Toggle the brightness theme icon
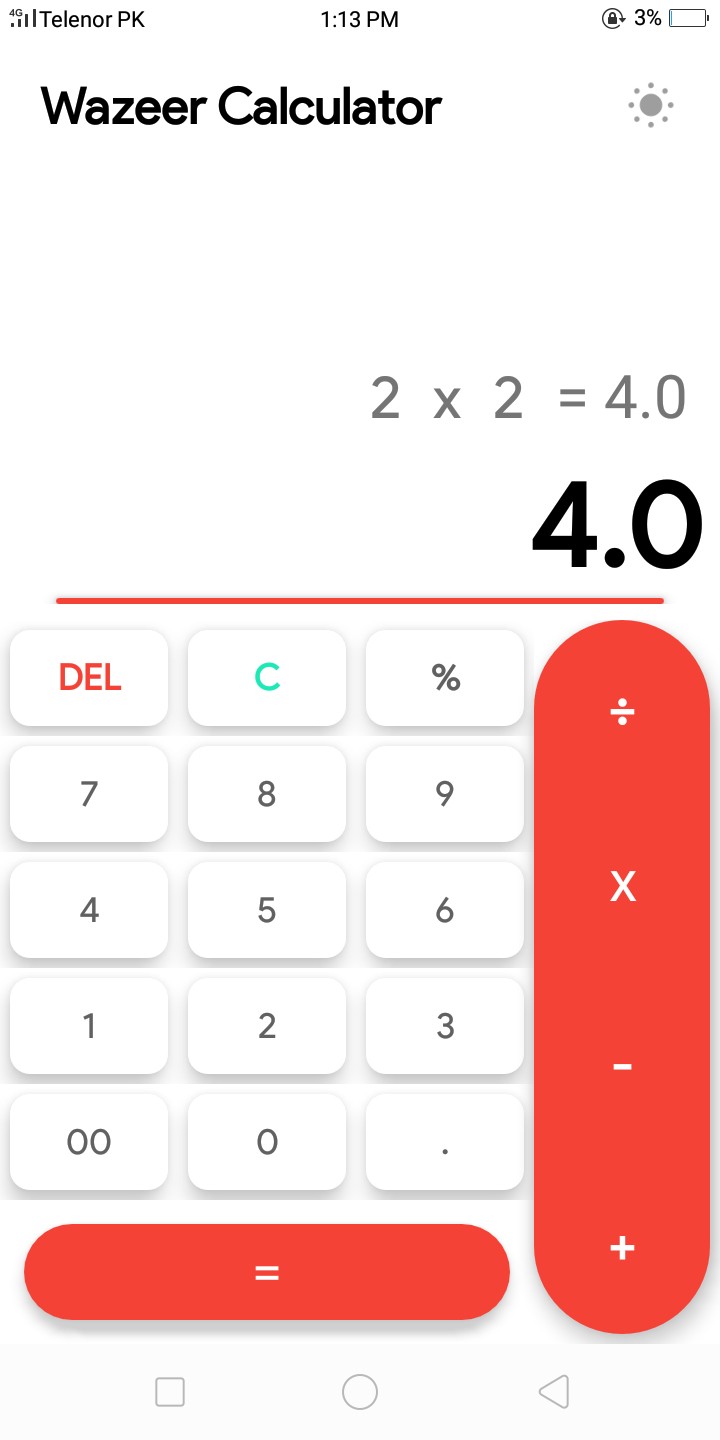 [x=650, y=105]
